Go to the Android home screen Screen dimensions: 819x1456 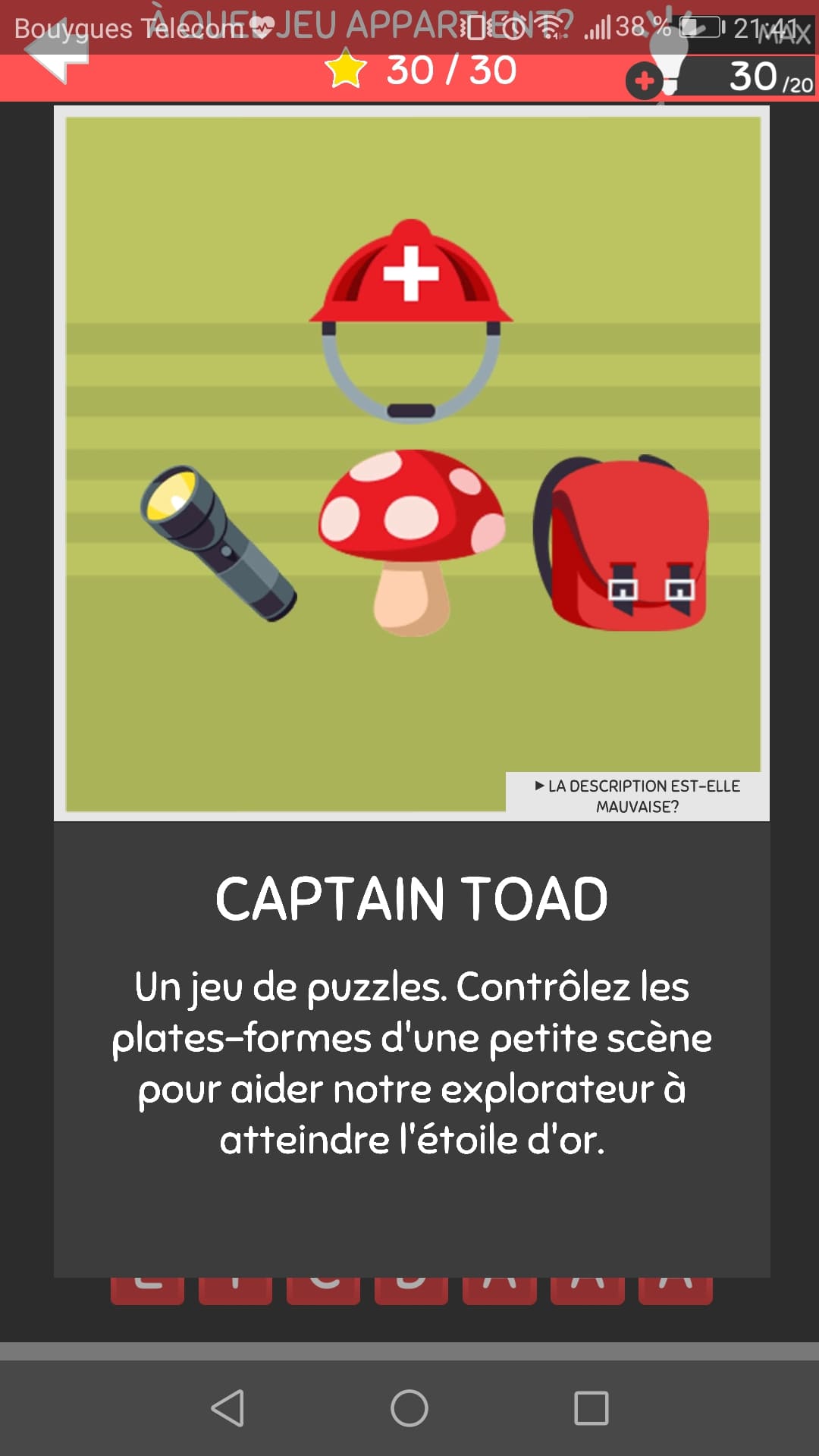click(x=409, y=1408)
